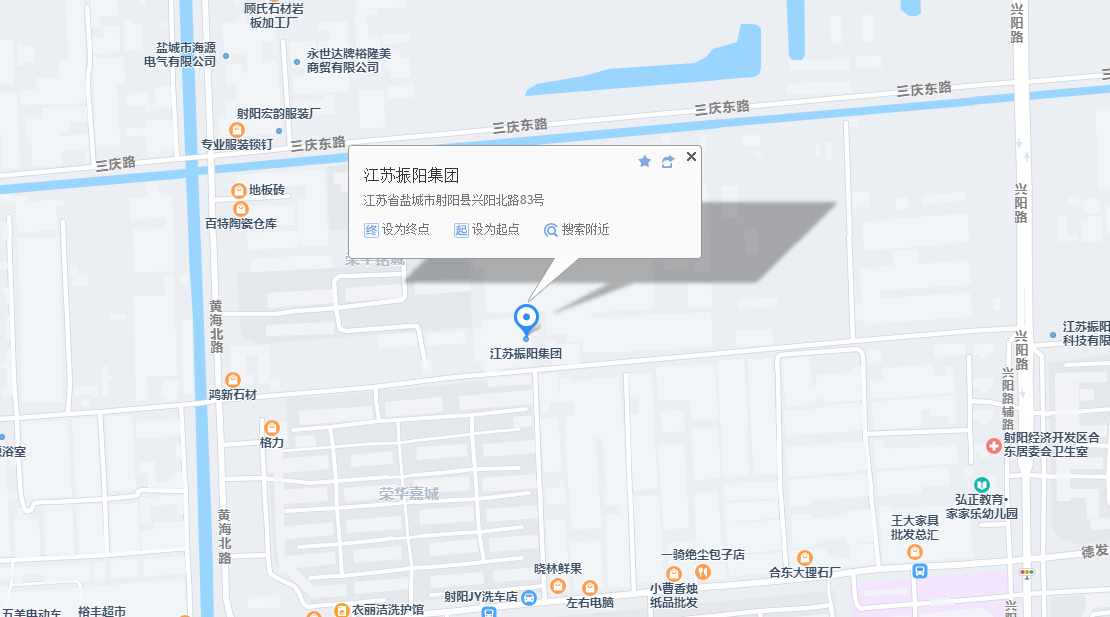Viewport: 1110px width, 617px height.
Task: Tap the 射阳经济开发区合东居委会卫生室 marker
Action: [x=993, y=445]
